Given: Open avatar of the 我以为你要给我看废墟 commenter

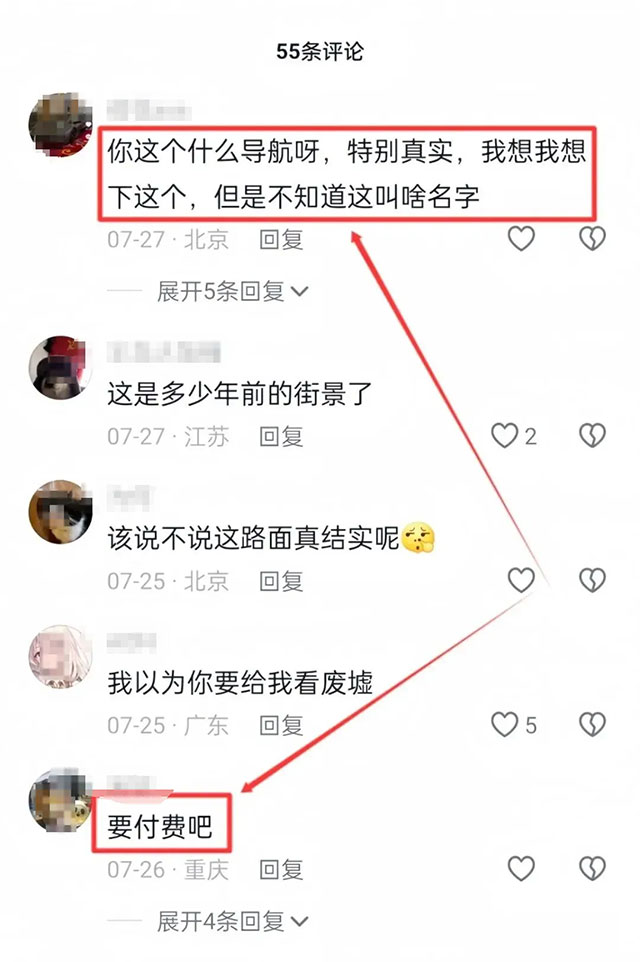Looking at the screenshot, I should [x=62, y=656].
